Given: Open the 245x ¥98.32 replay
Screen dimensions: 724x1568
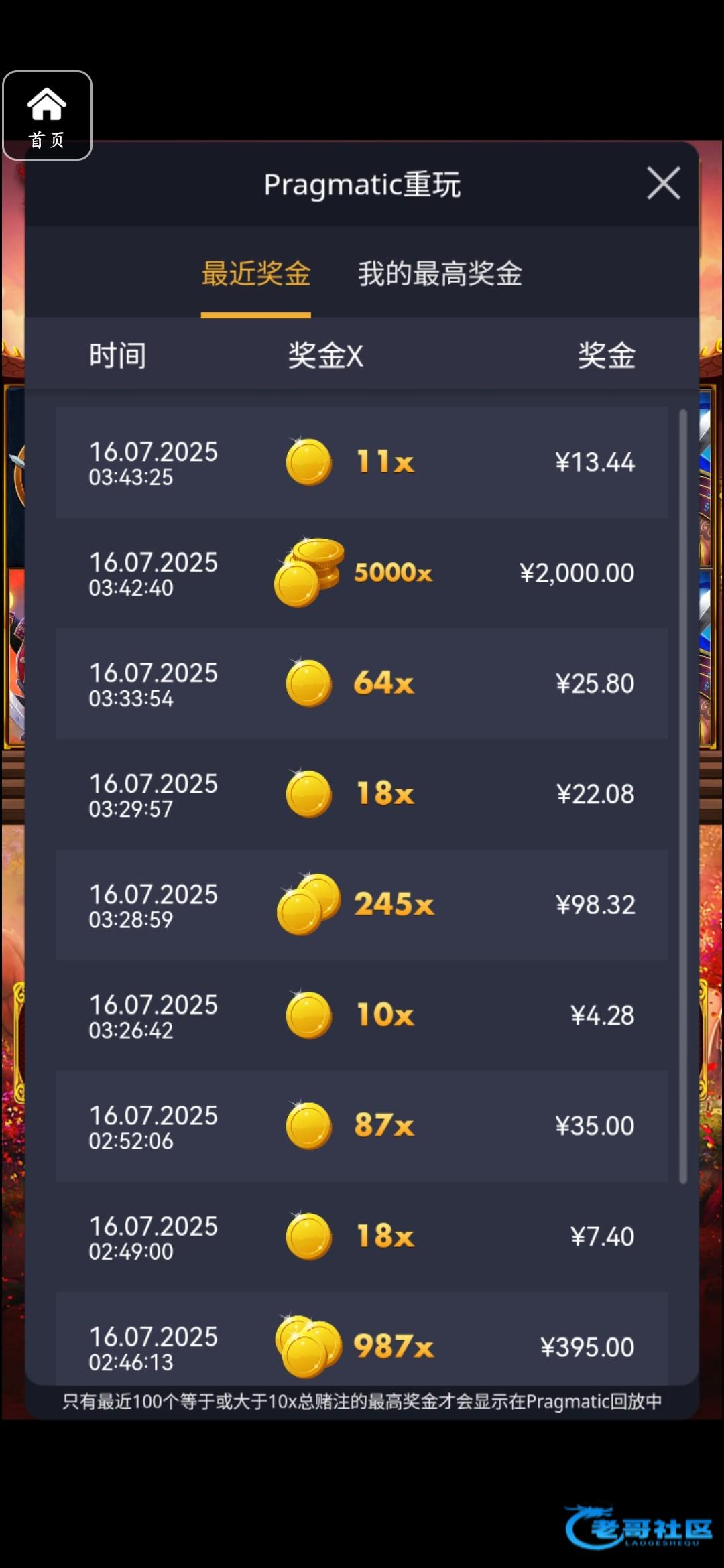Looking at the screenshot, I should 362,905.
